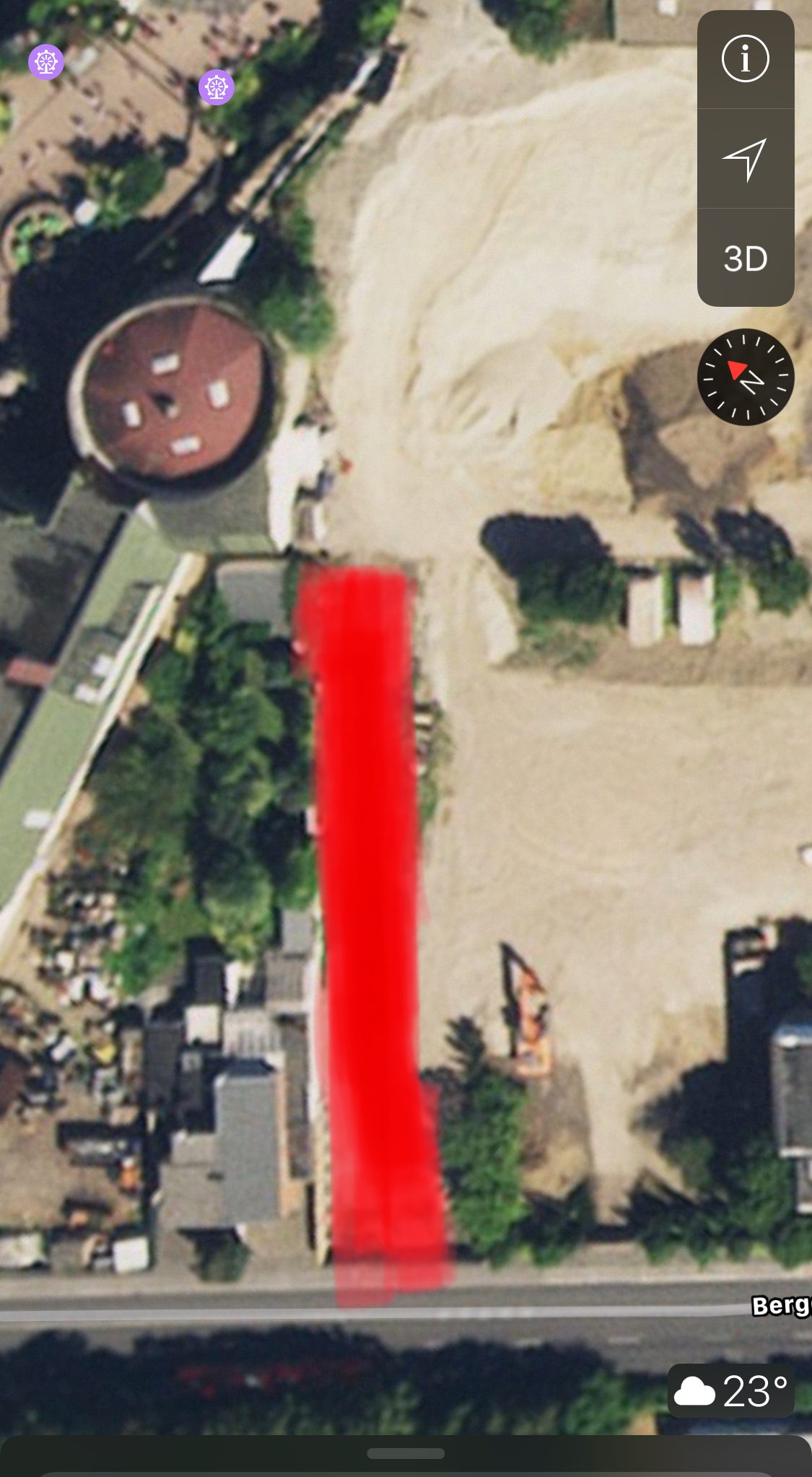Expand the bottom sheet using its handle

(406, 1454)
